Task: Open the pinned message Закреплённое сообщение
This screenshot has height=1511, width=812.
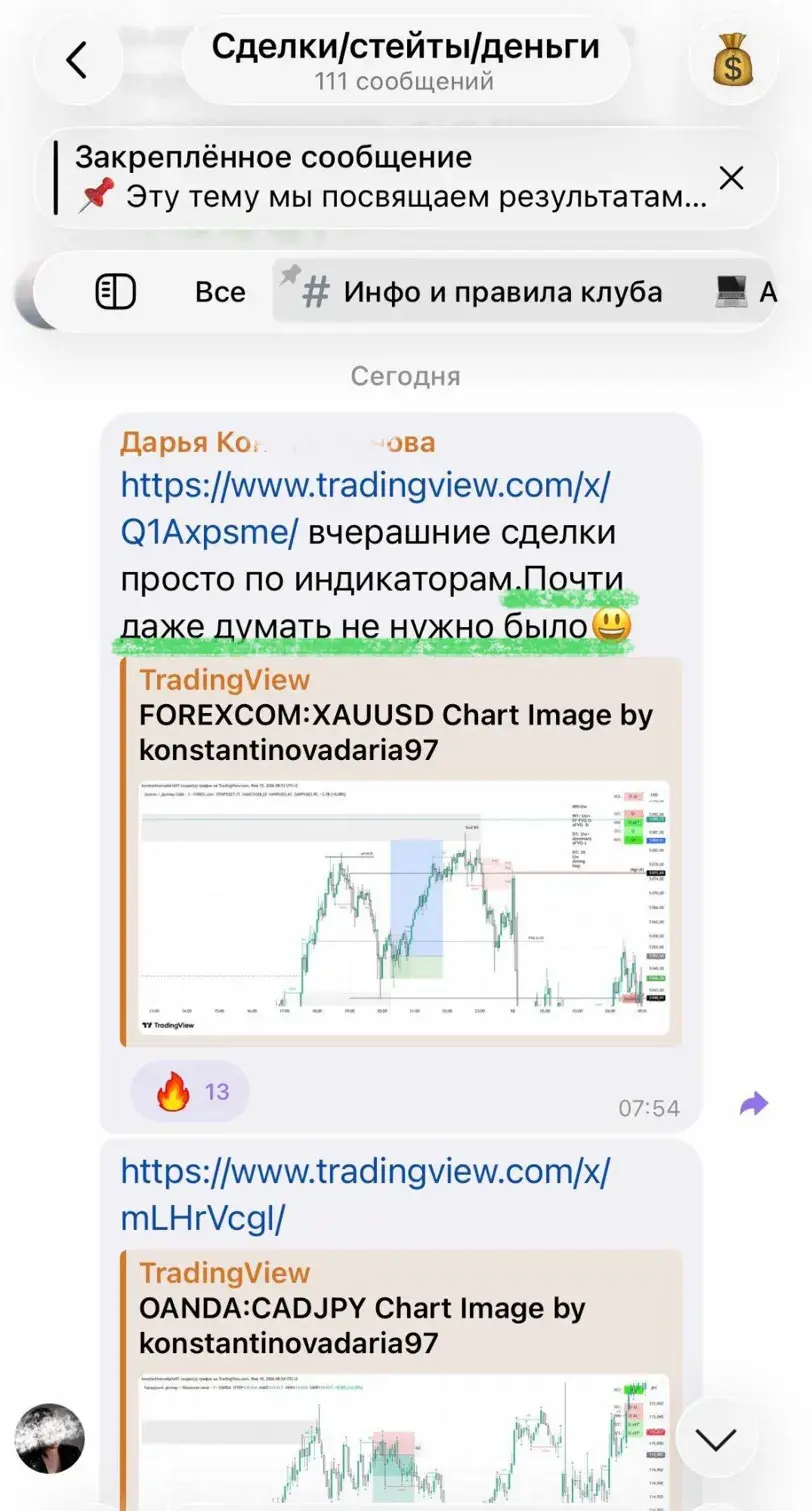Action: tap(390, 178)
